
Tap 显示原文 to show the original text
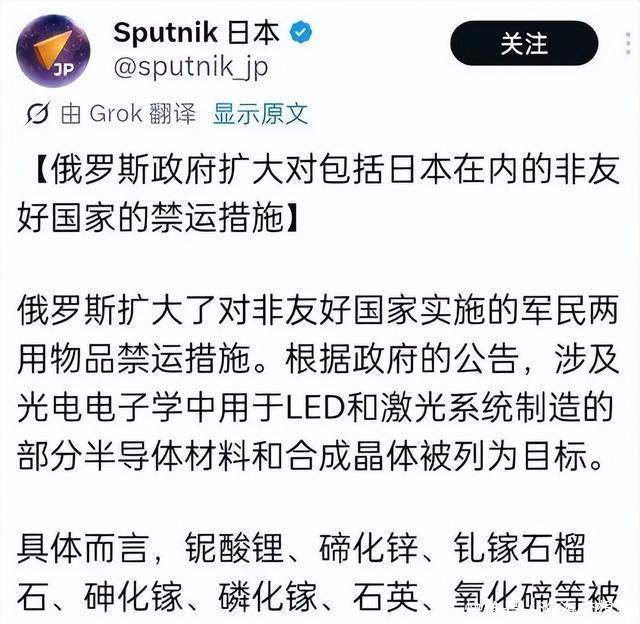point(260,113)
